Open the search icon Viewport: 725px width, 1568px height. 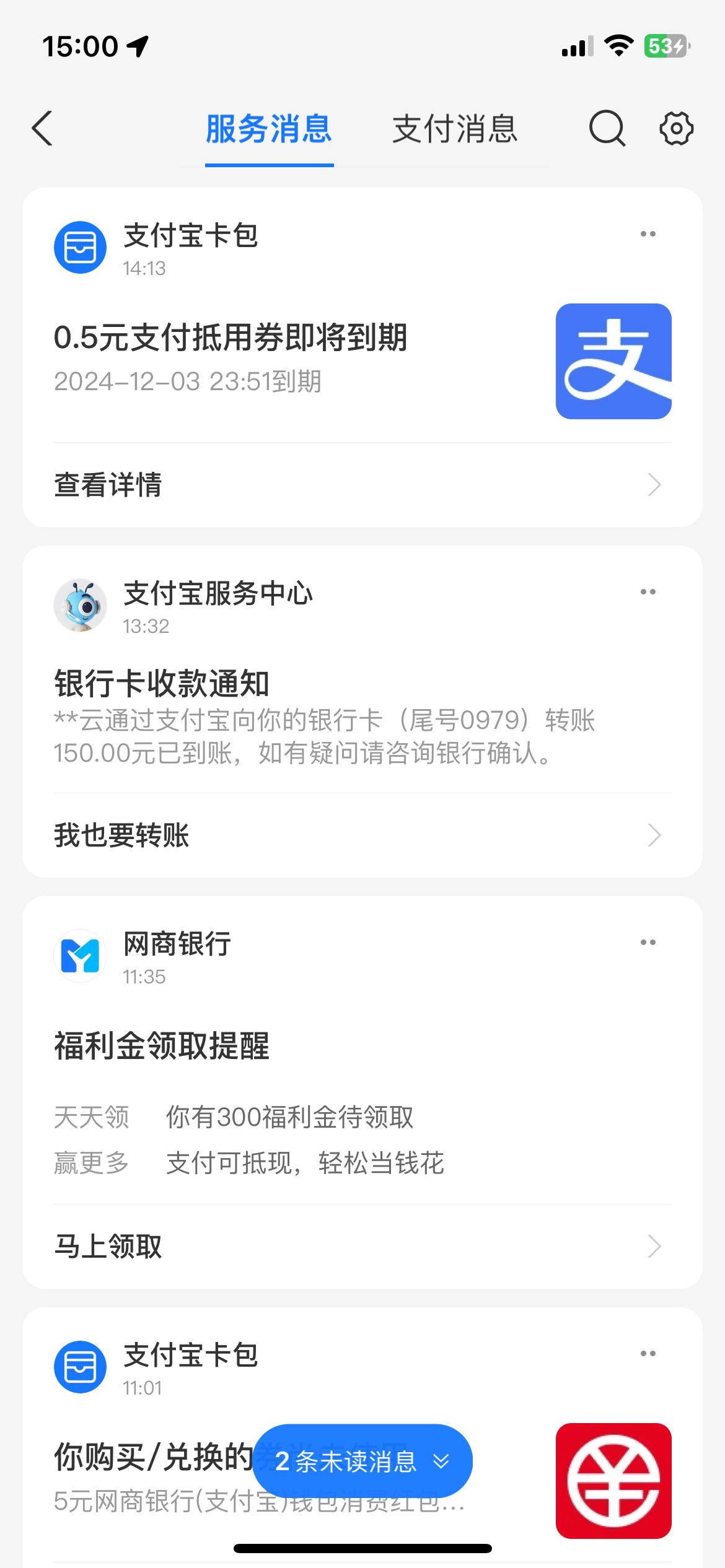pos(607,128)
